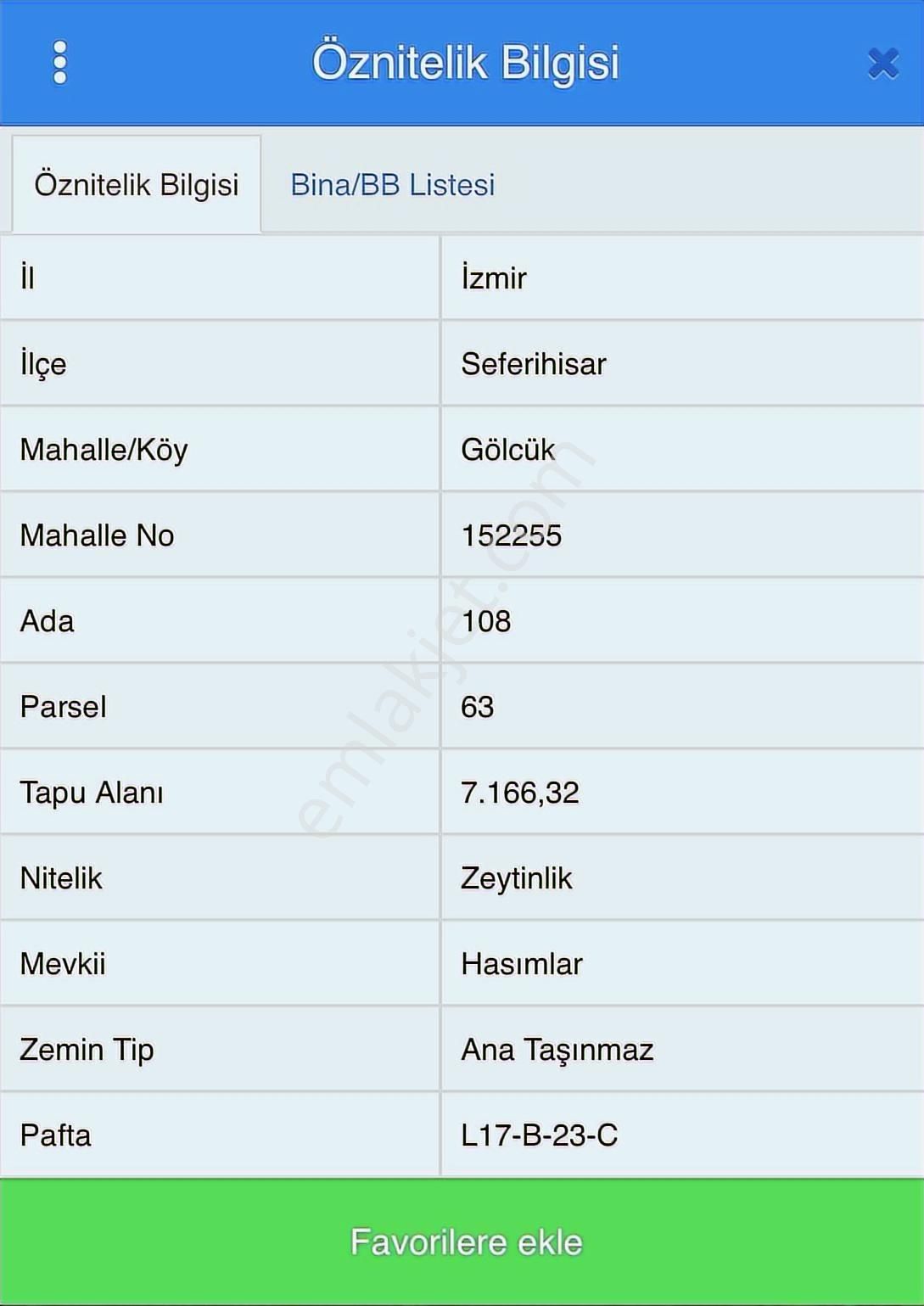
Task: Click the Zemin Tip value Ana Taşınmaz
Action: click(x=557, y=1049)
